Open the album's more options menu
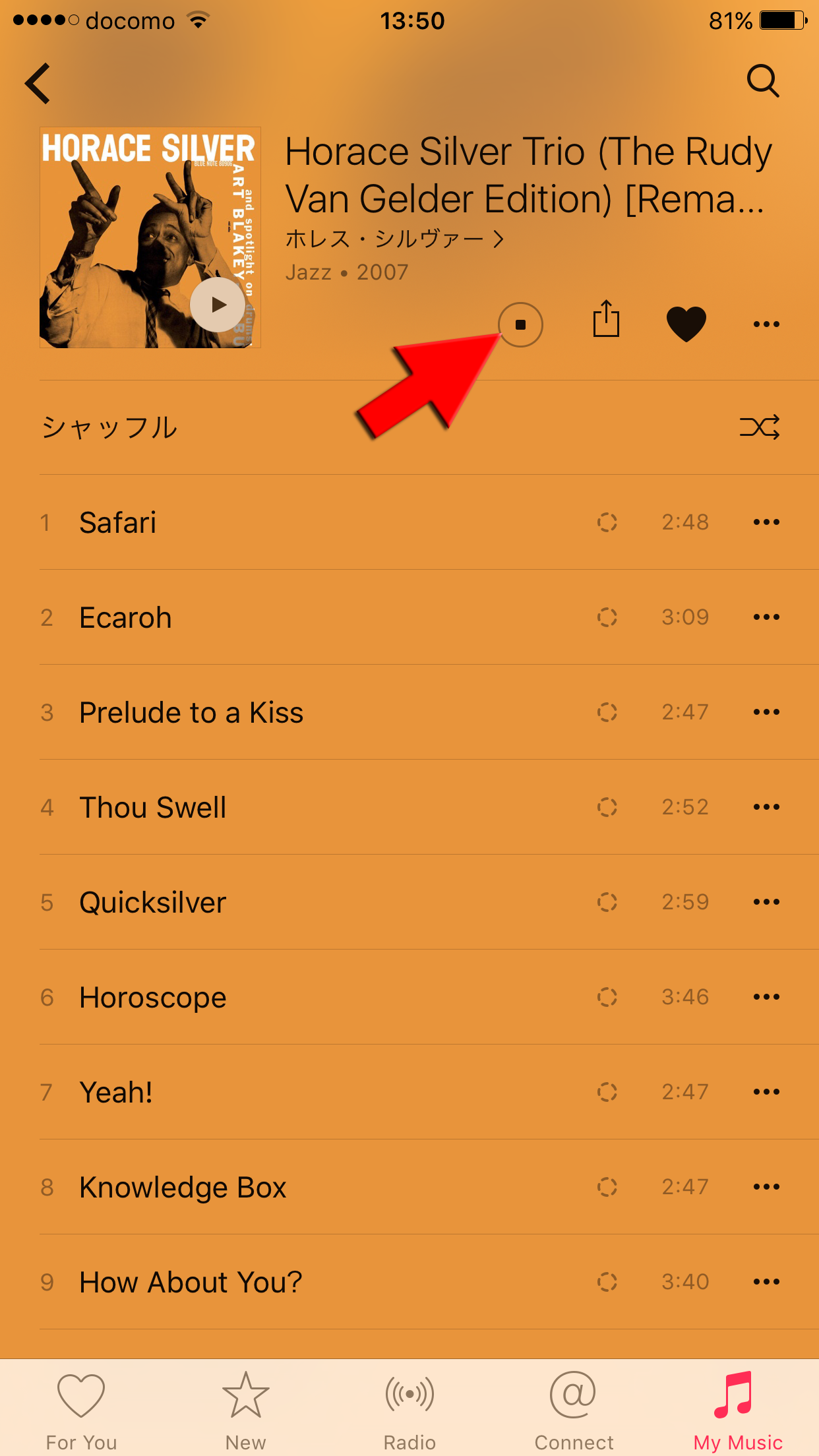 click(x=766, y=324)
